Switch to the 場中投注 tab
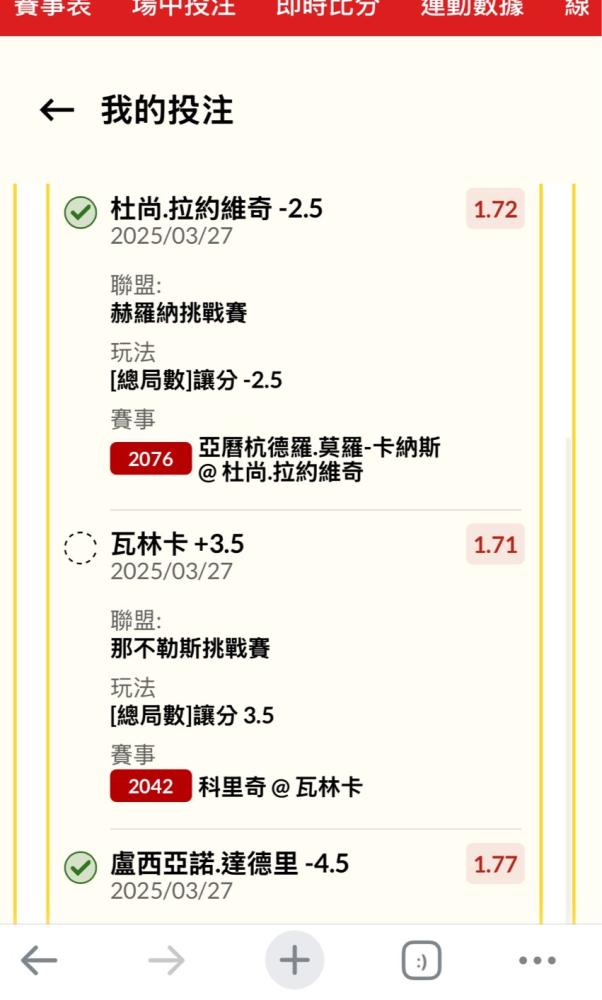 (x=184, y=8)
